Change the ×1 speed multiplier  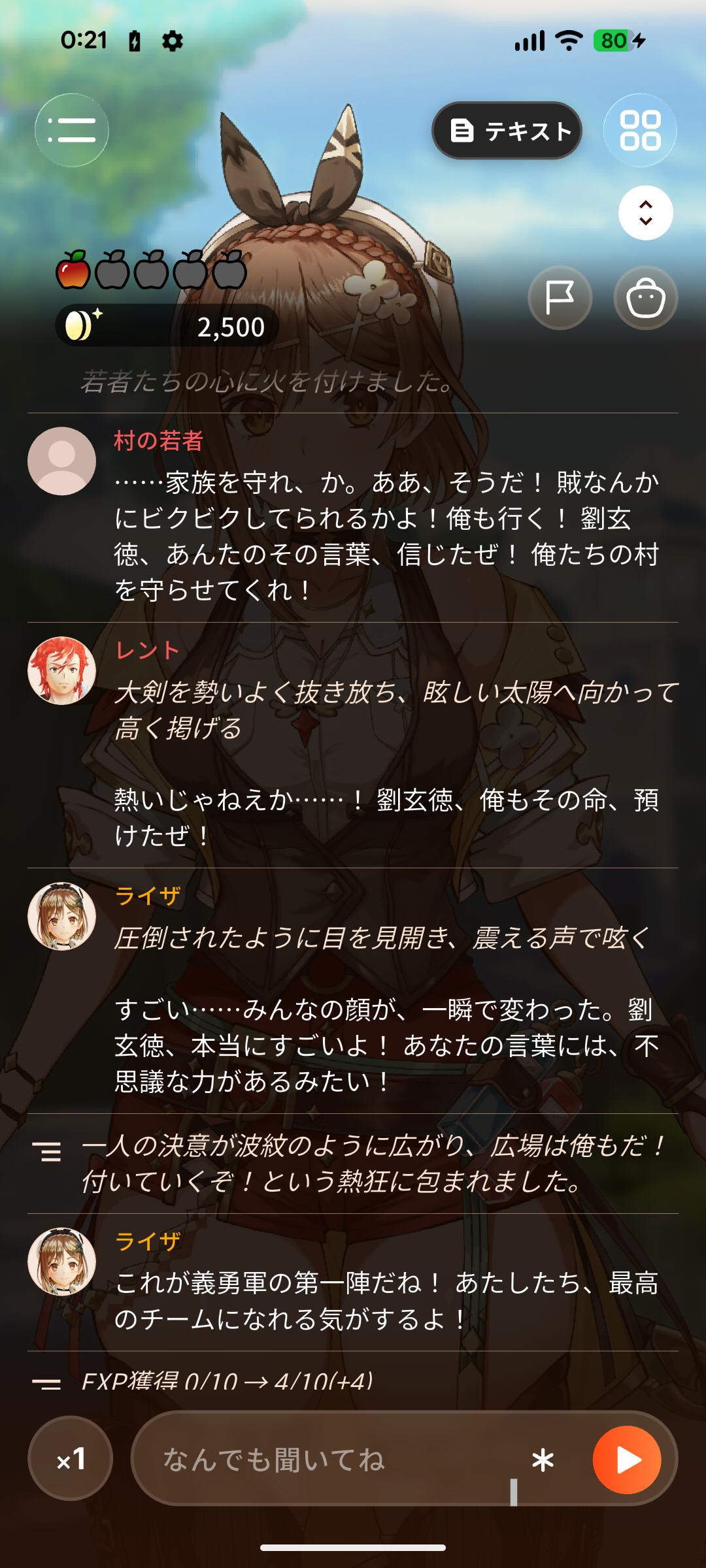71,1458
